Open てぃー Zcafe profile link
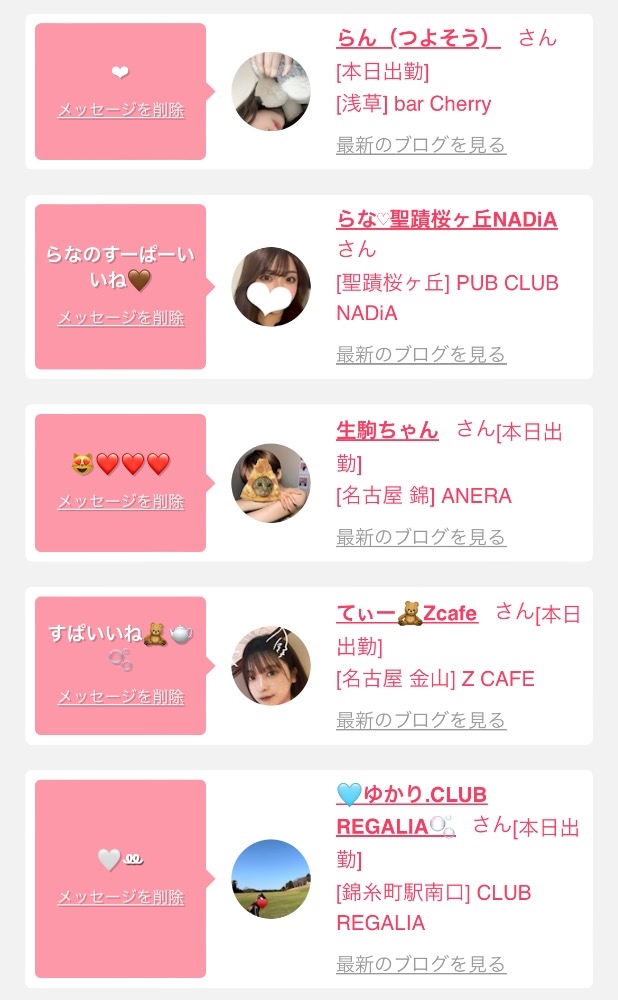The width and height of the screenshot is (618, 1000). (x=407, y=614)
